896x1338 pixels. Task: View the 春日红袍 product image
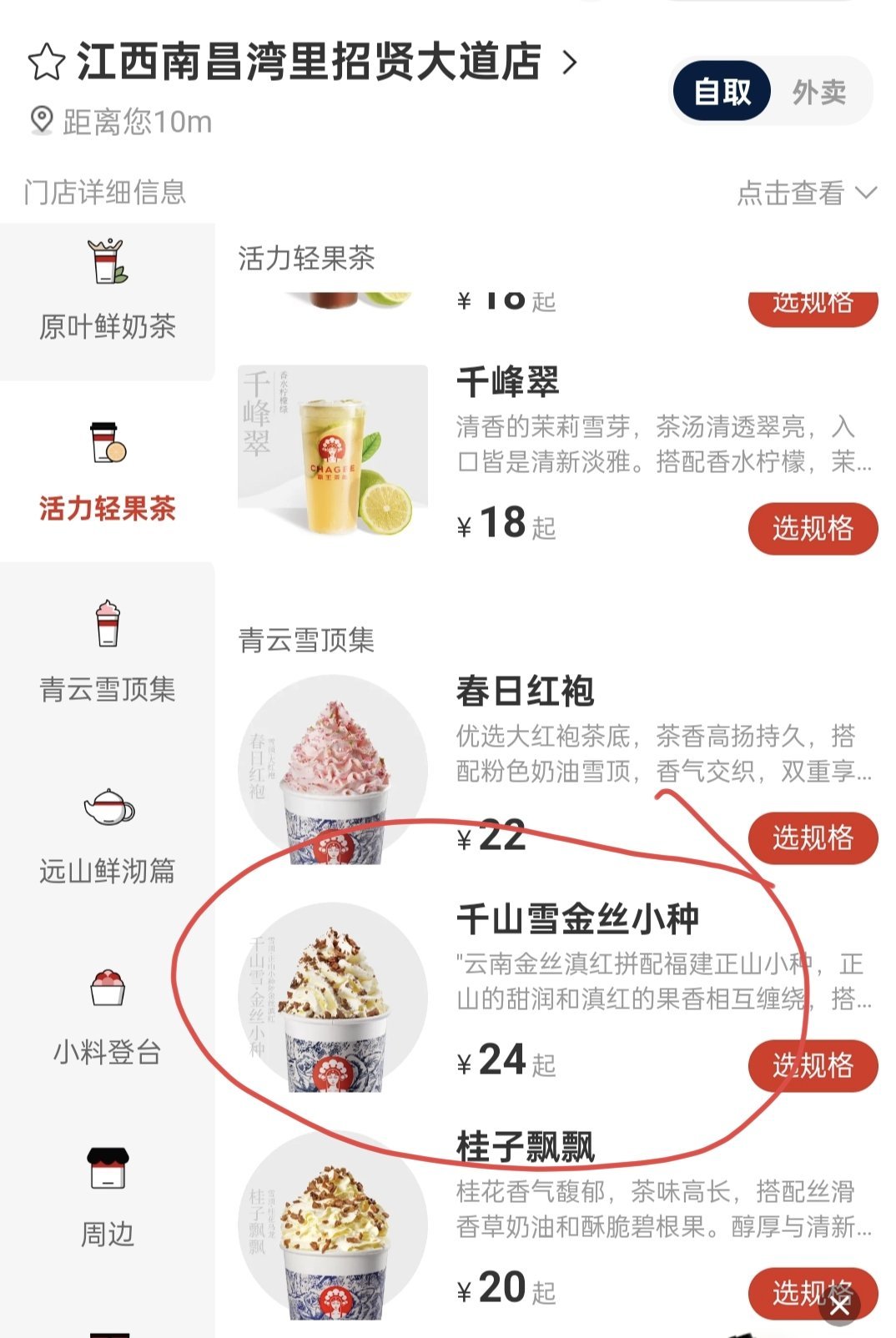[333, 769]
